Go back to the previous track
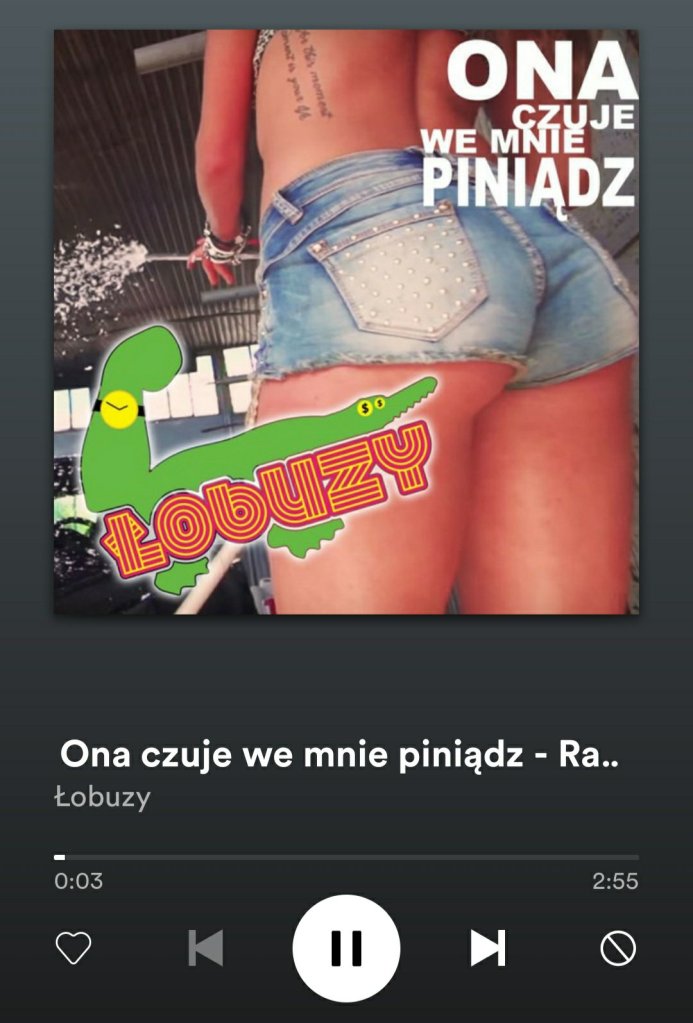 pyautogui.click(x=206, y=948)
